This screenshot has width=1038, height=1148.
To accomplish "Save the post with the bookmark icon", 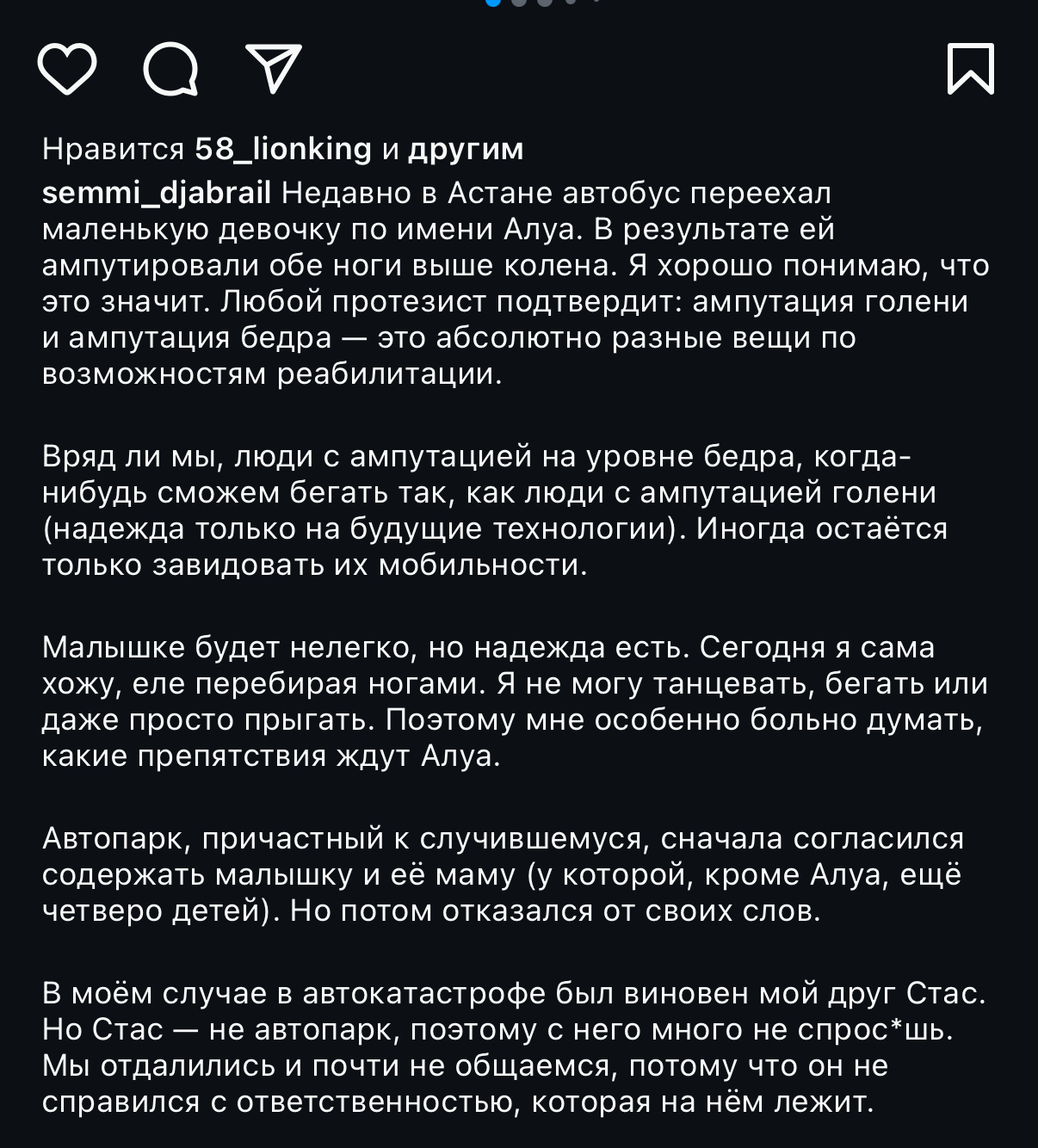I will coord(970,69).
